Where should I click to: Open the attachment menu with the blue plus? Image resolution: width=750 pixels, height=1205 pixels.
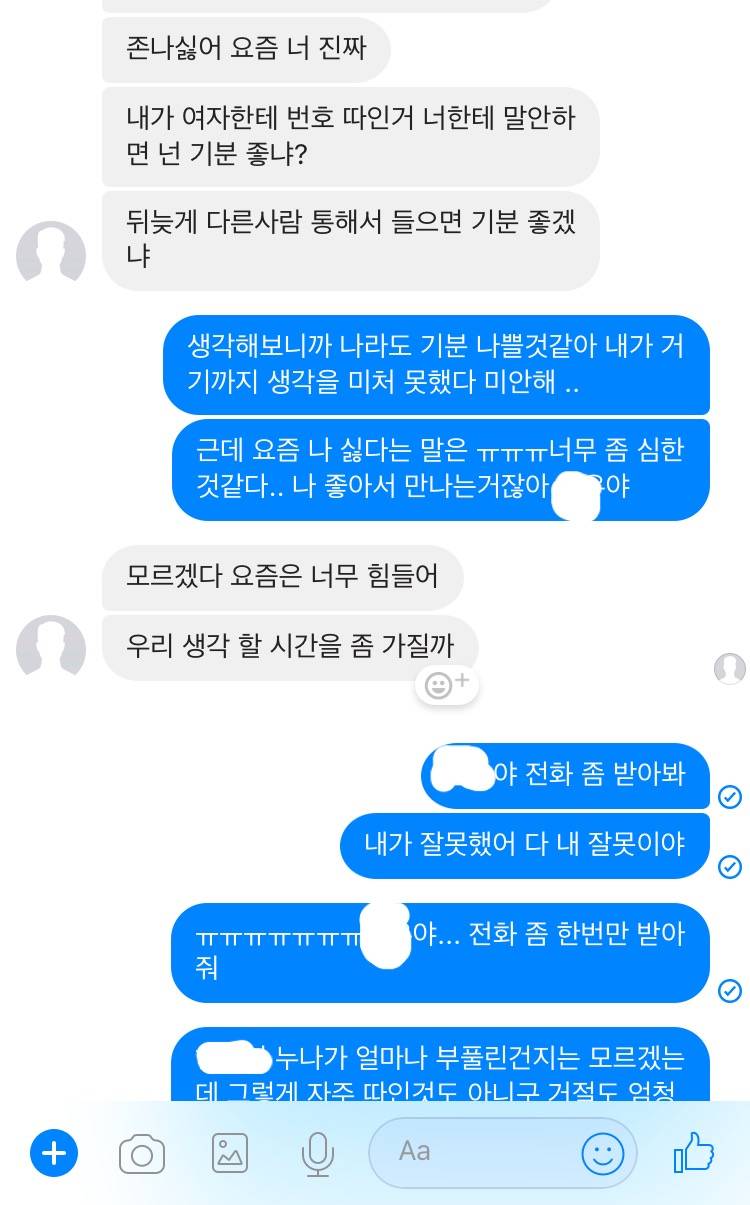coord(54,1153)
